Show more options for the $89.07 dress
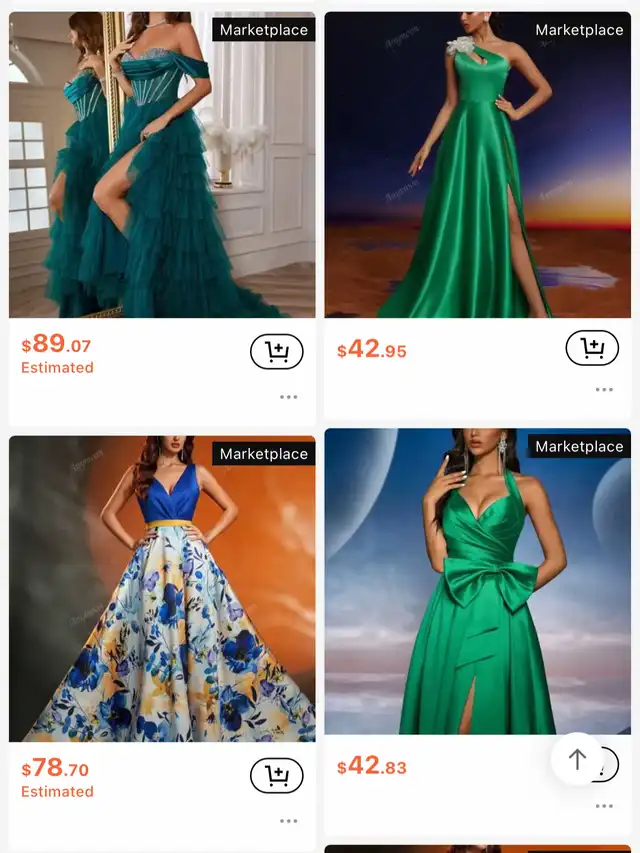This screenshot has height=853, width=640. pyautogui.click(x=289, y=397)
